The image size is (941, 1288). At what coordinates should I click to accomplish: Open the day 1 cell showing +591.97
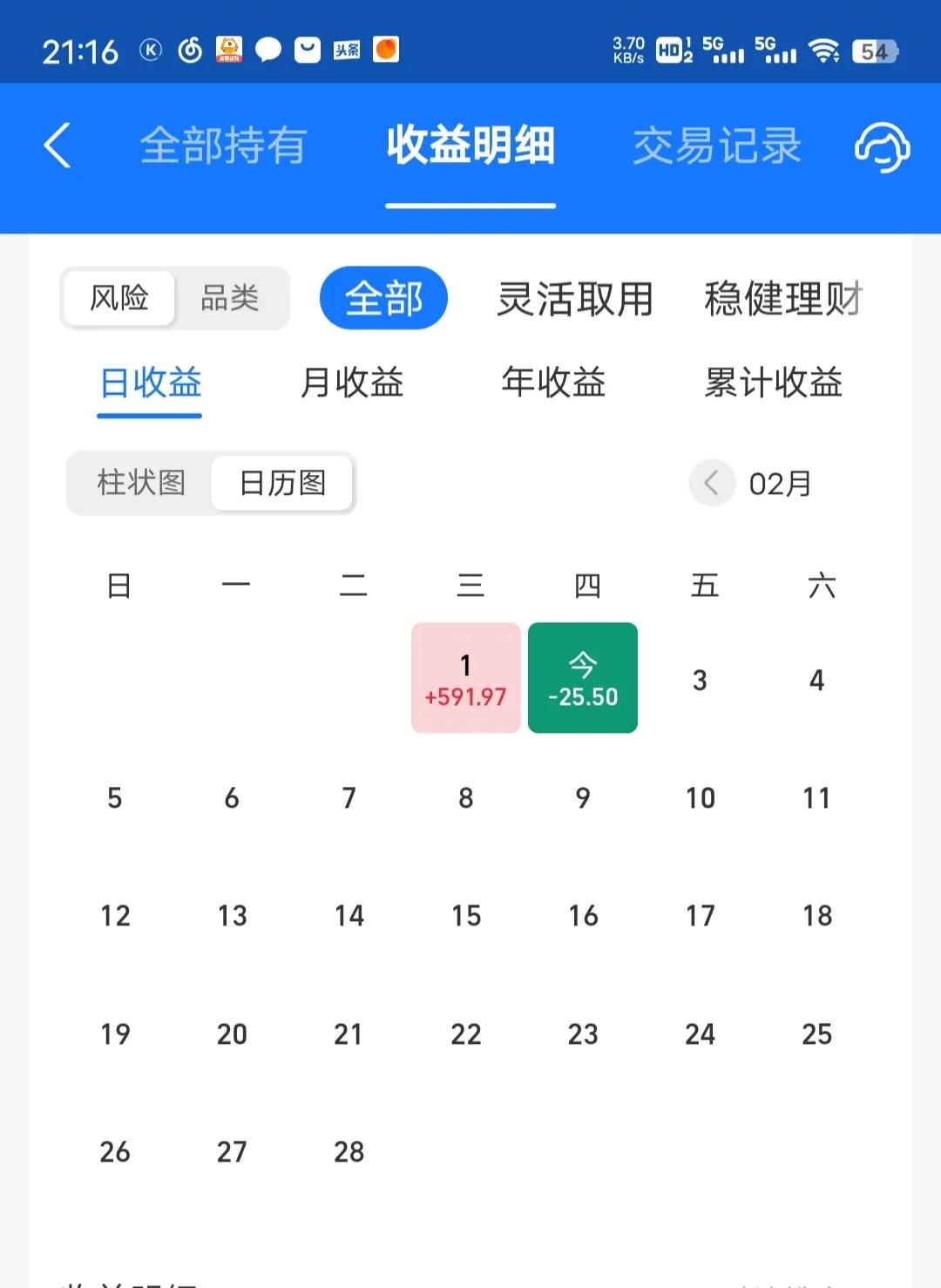click(x=466, y=678)
